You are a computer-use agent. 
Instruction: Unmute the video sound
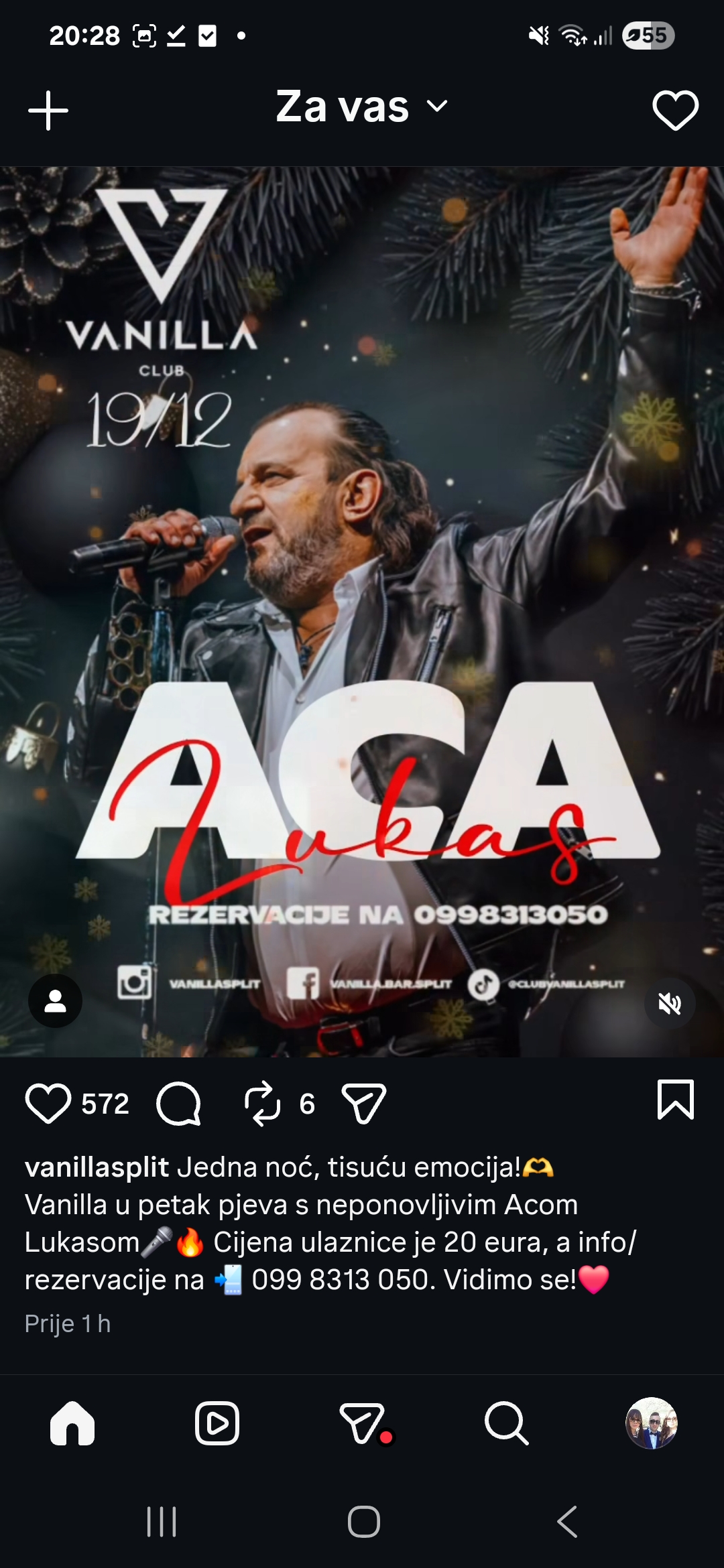pos(669,1003)
